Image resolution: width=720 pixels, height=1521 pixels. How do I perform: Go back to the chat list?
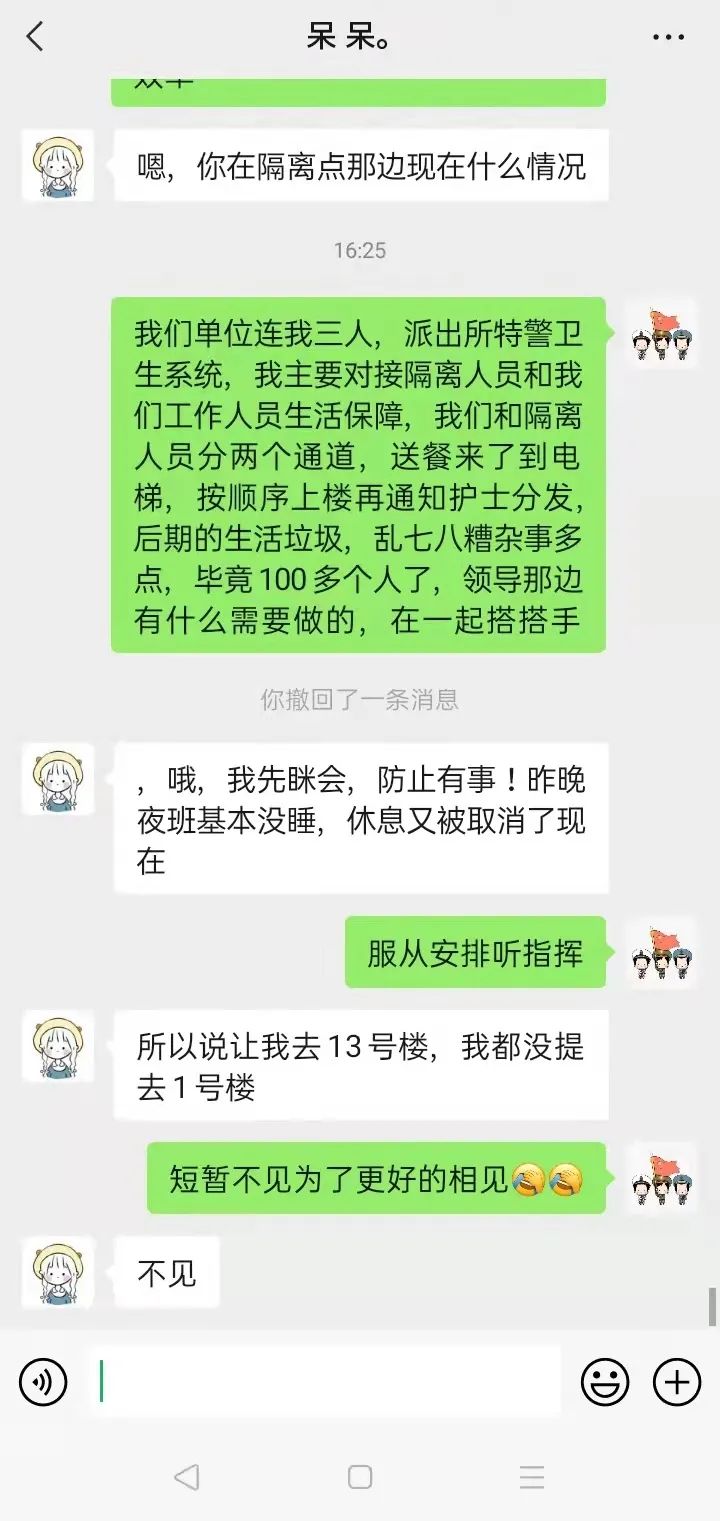tap(35, 38)
